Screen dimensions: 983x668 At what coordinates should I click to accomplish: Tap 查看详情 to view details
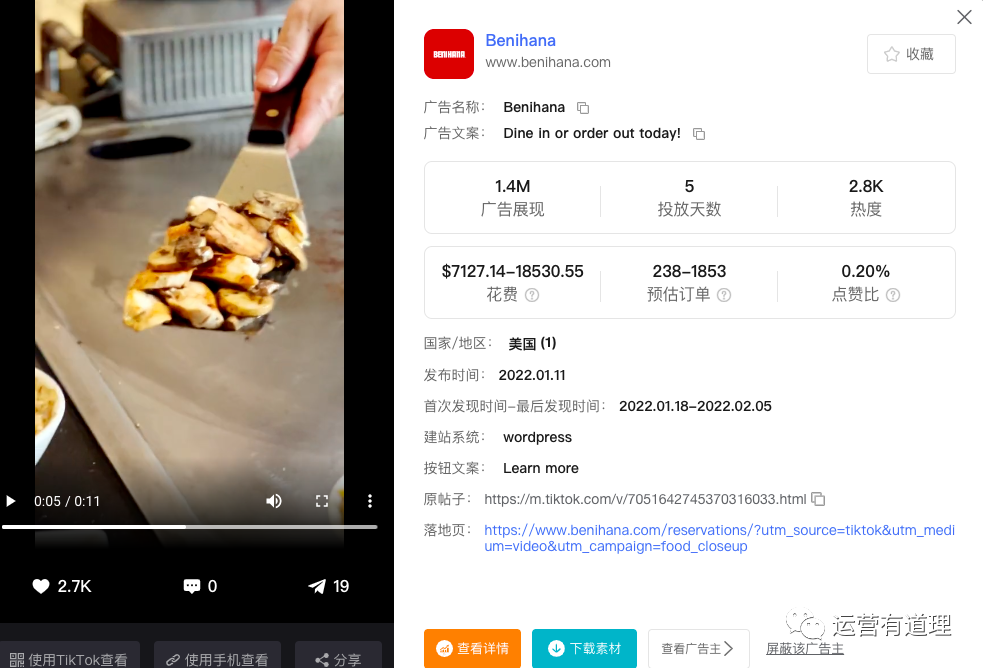(472, 648)
